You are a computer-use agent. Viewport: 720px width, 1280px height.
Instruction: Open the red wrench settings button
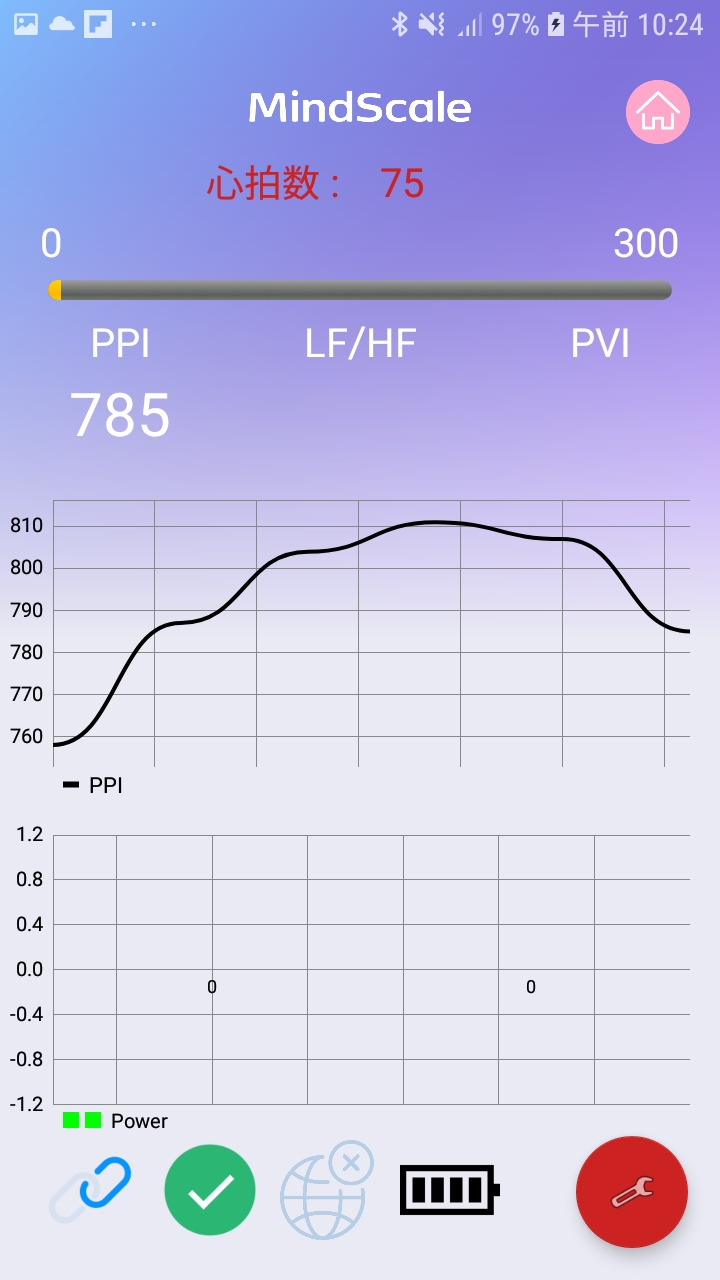(632, 1192)
